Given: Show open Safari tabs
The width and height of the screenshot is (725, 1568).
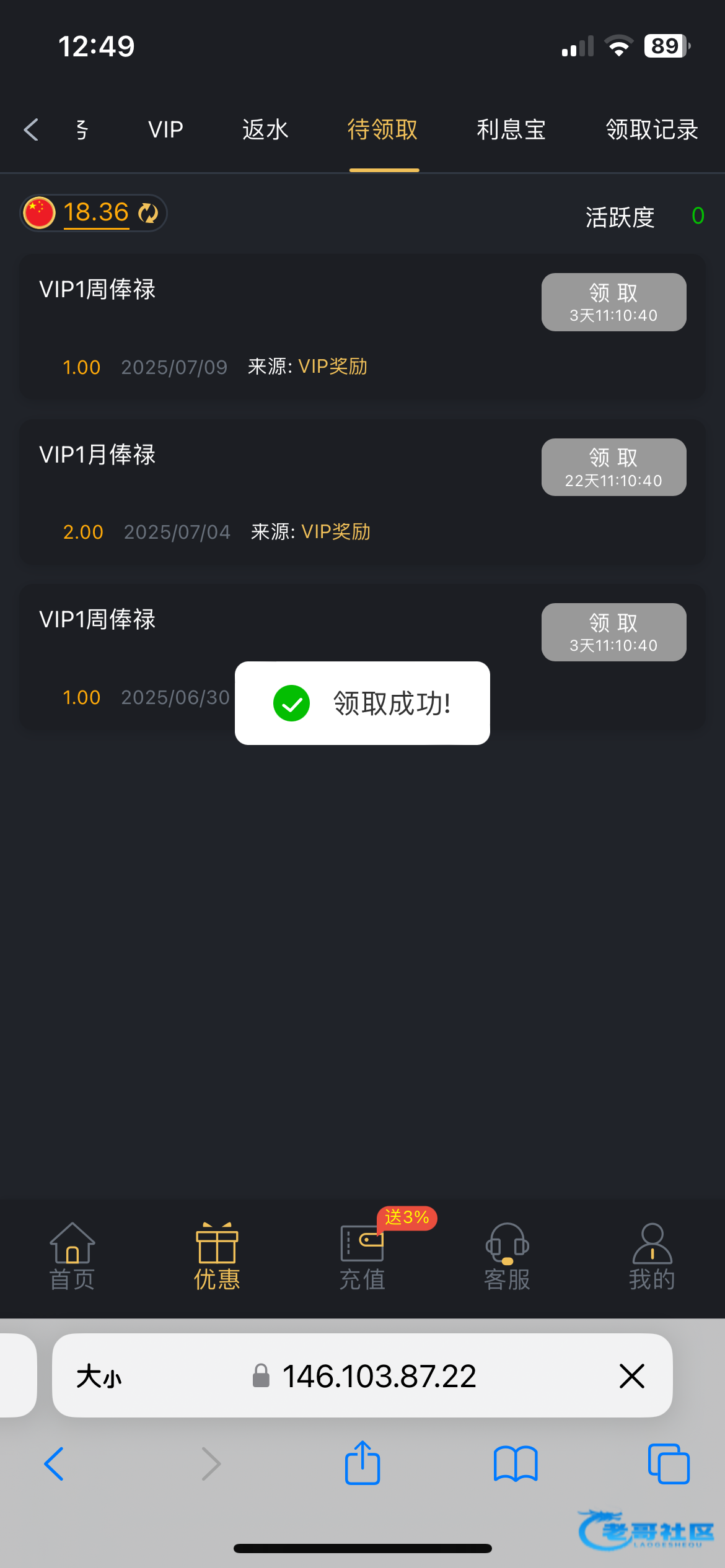Looking at the screenshot, I should coord(669,1464).
